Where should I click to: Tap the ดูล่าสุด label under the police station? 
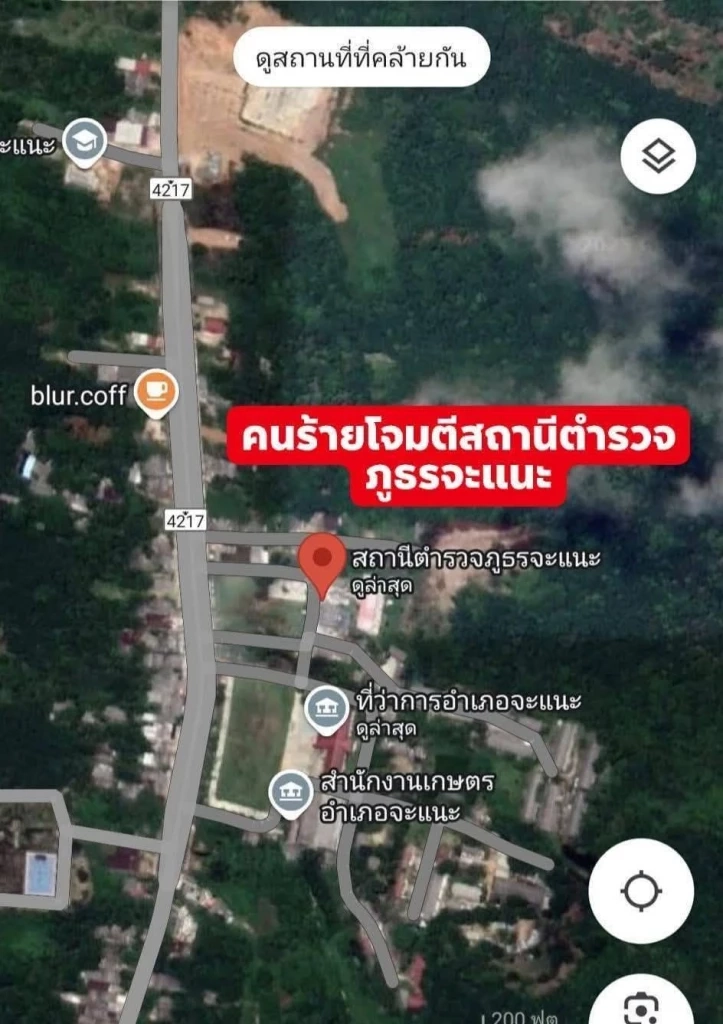(380, 590)
